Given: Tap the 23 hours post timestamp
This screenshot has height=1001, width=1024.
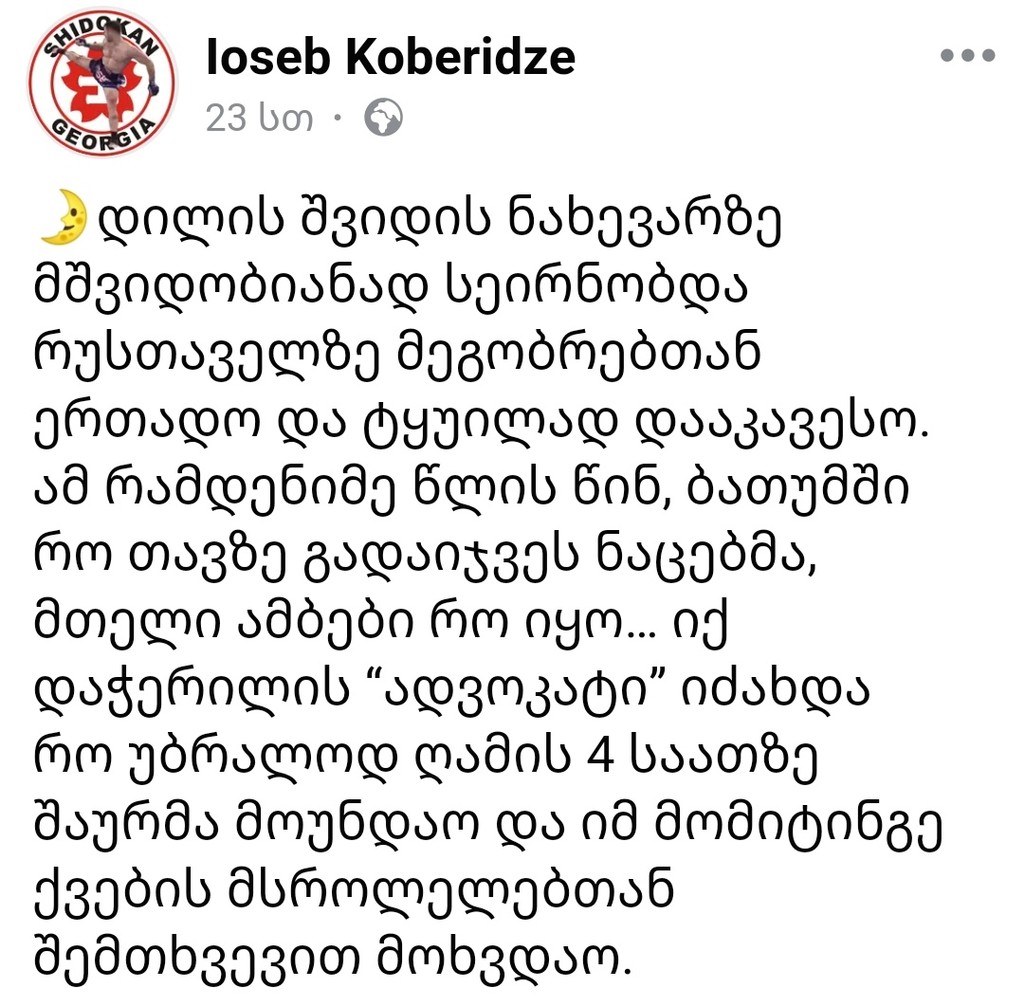Looking at the screenshot, I should 259,119.
